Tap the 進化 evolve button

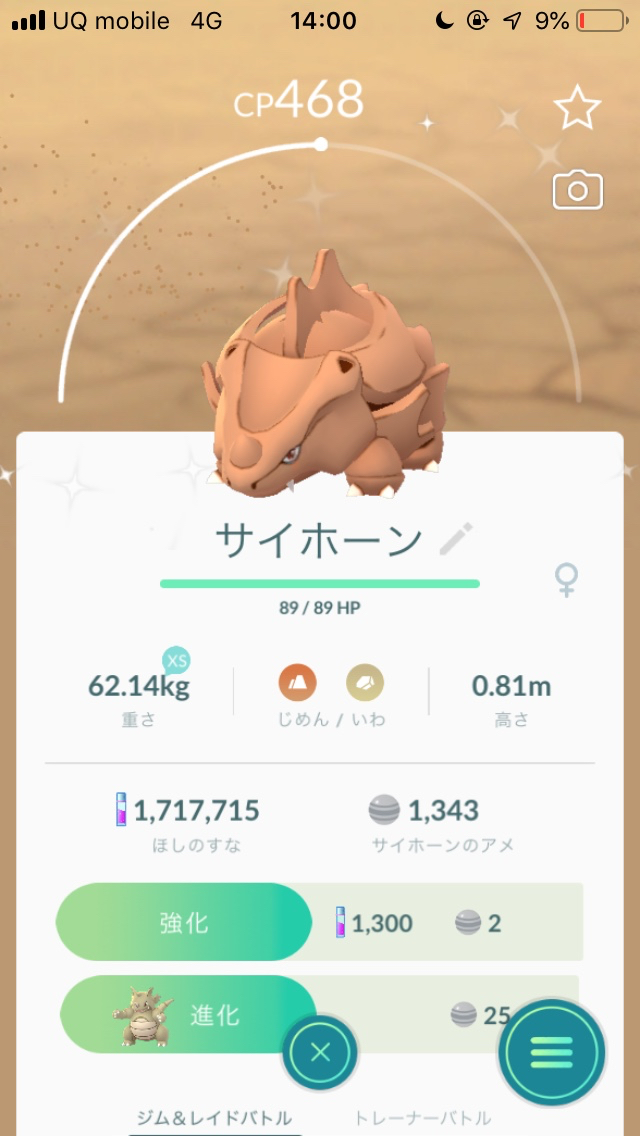coord(188,1014)
